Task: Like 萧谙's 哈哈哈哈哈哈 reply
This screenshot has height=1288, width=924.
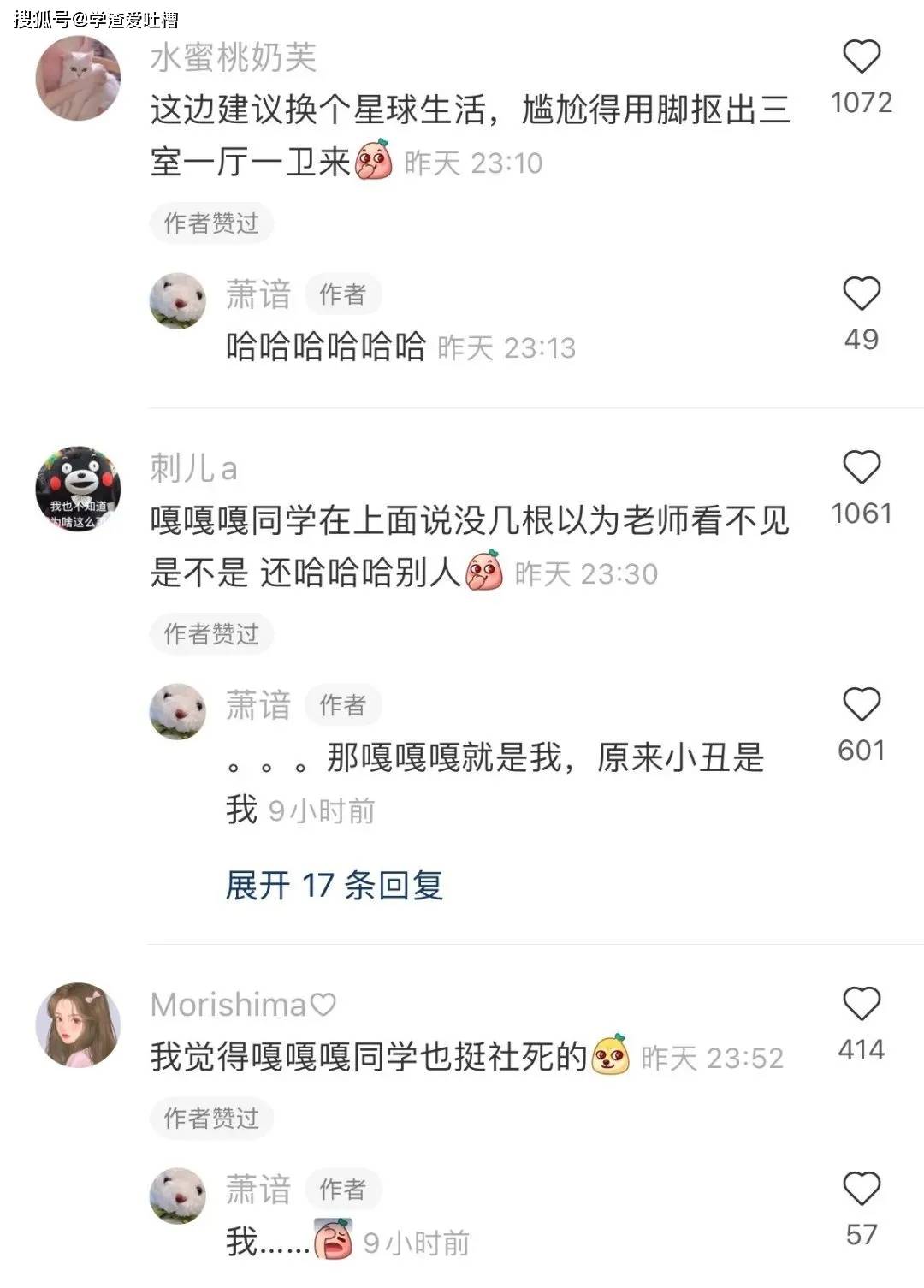Action: pyautogui.click(x=861, y=294)
